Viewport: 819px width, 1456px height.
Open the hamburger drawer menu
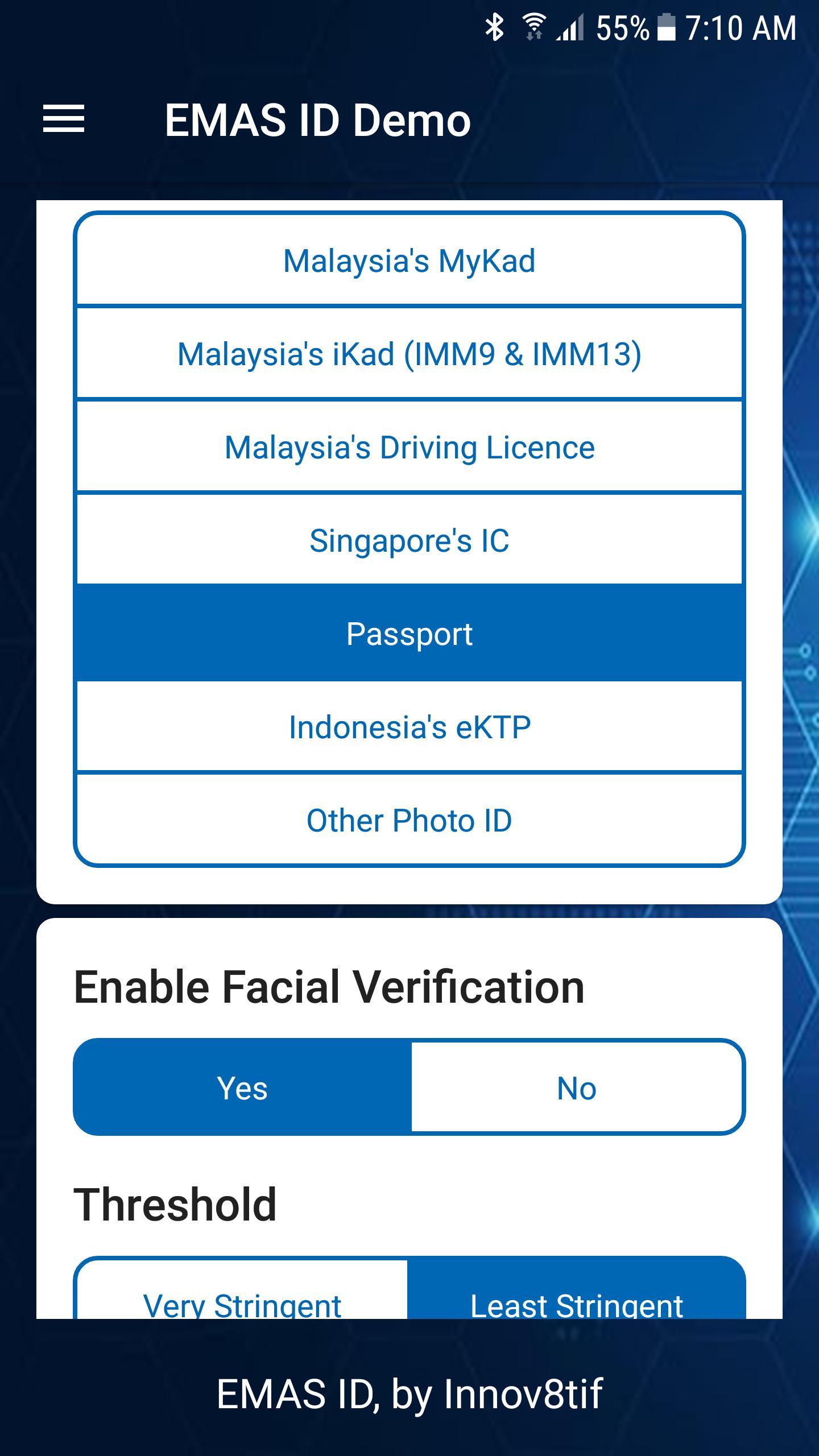coord(64,119)
